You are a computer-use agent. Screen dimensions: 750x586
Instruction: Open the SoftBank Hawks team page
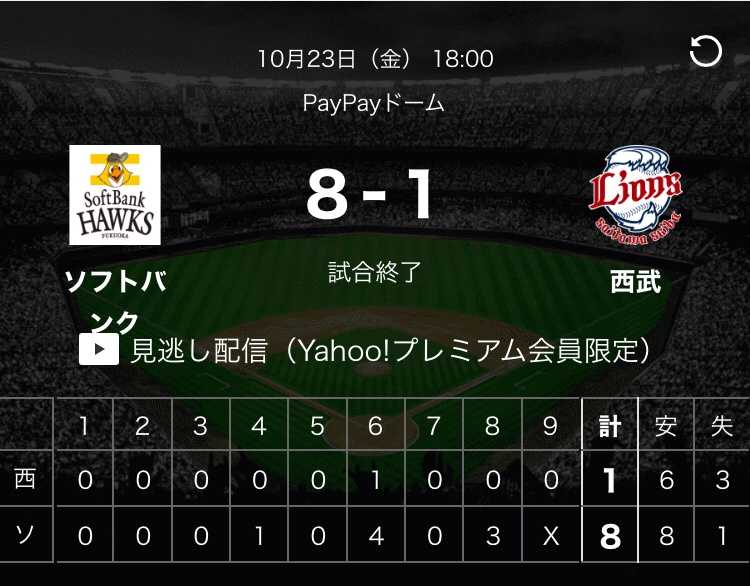115,195
